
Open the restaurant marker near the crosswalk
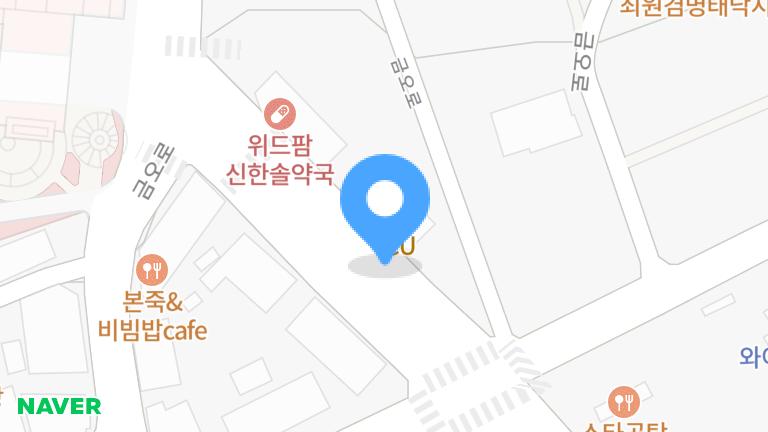[624, 402]
